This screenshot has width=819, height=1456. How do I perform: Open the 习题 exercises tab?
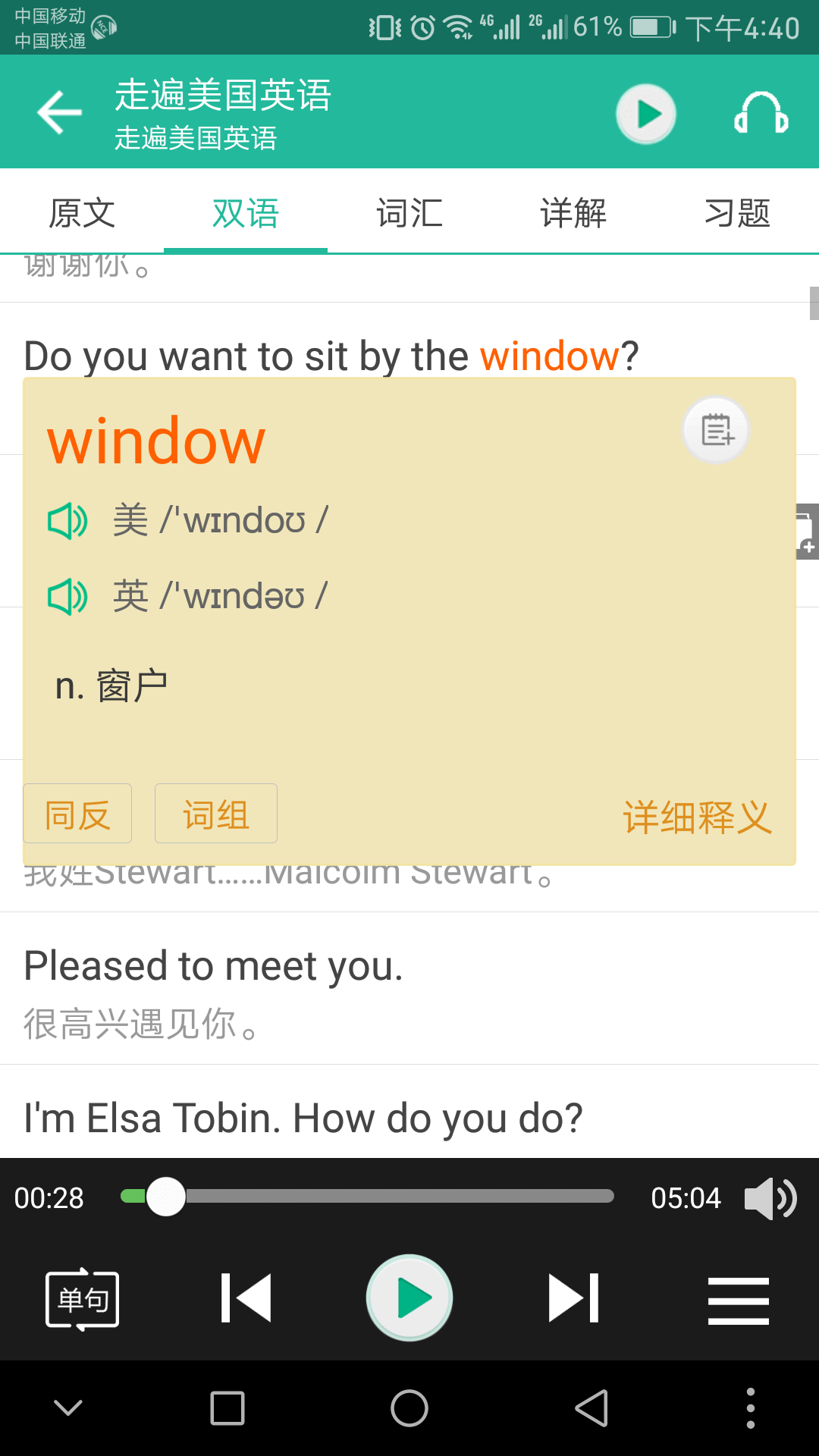point(736,213)
